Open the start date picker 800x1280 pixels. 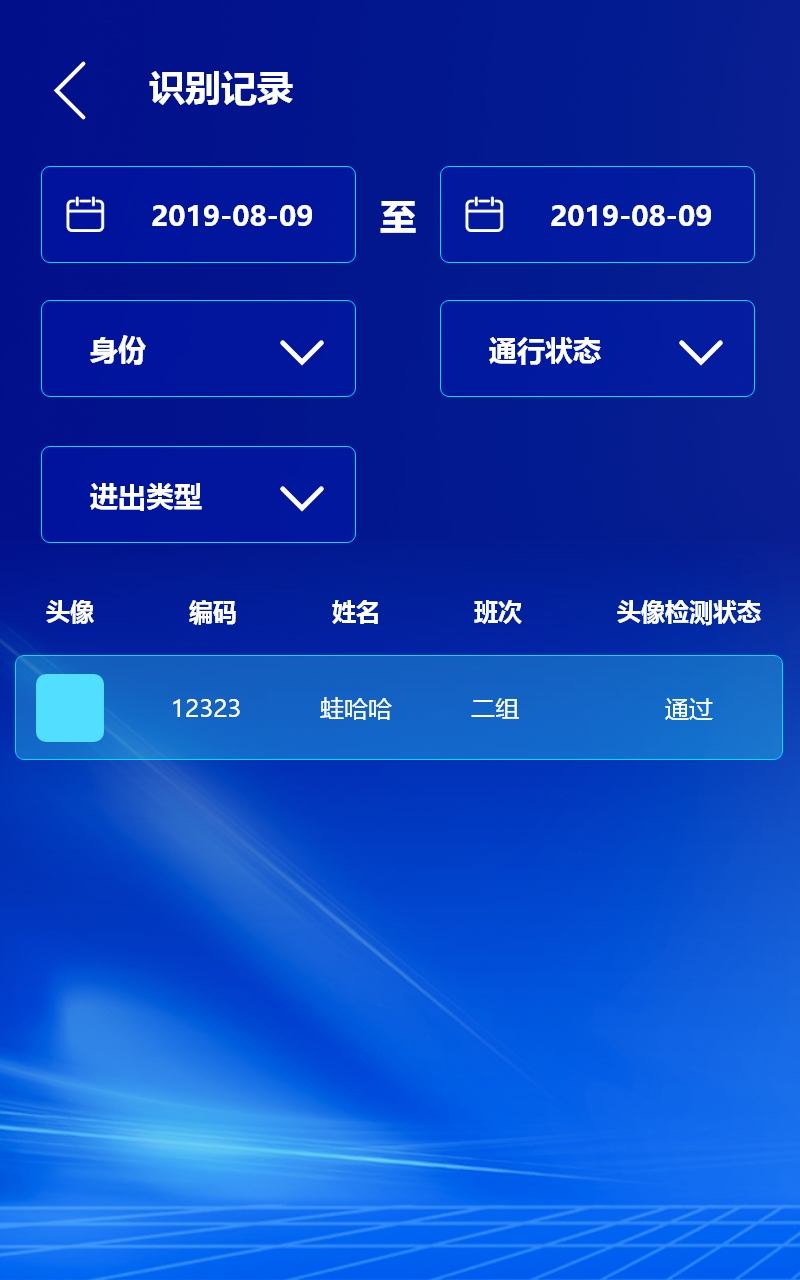[198, 215]
